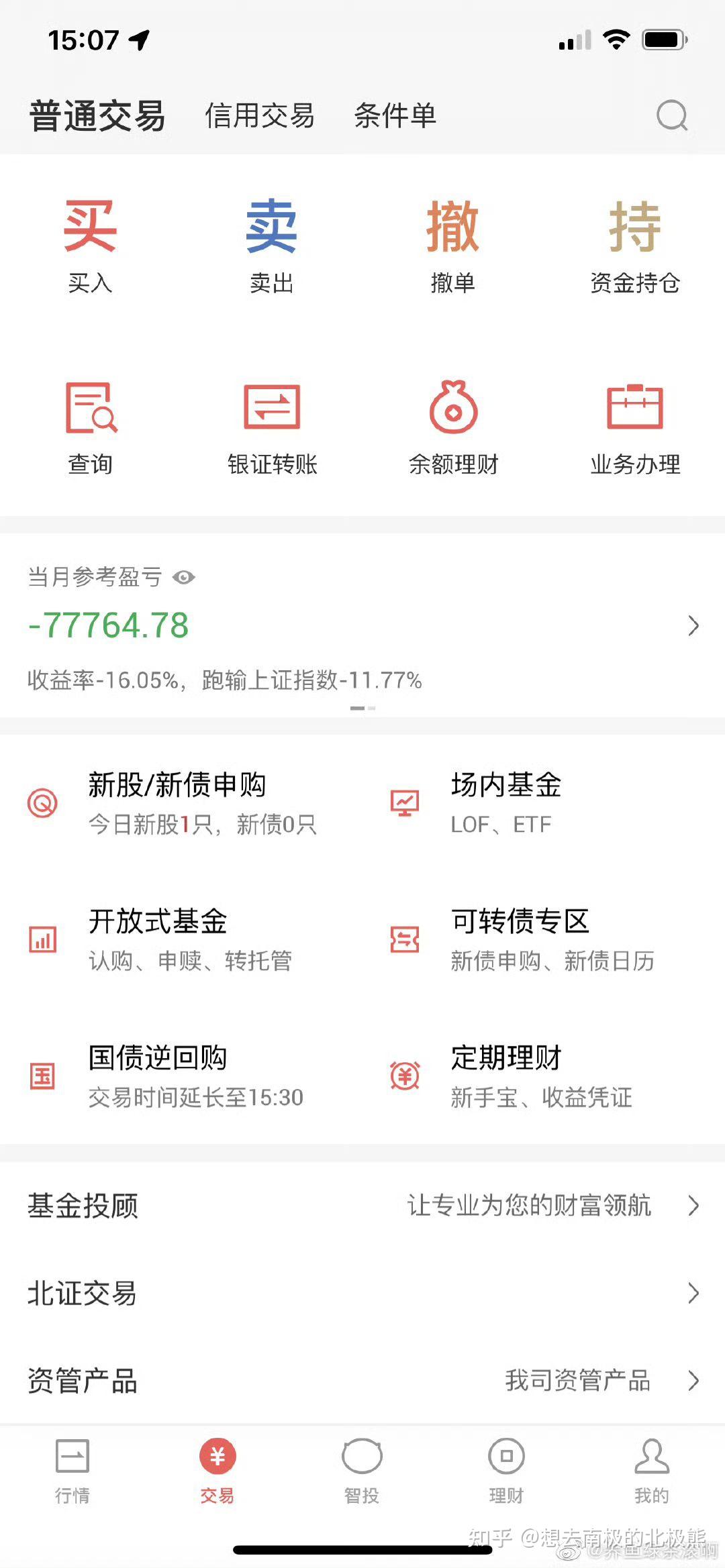Open 余额理财

453,428
